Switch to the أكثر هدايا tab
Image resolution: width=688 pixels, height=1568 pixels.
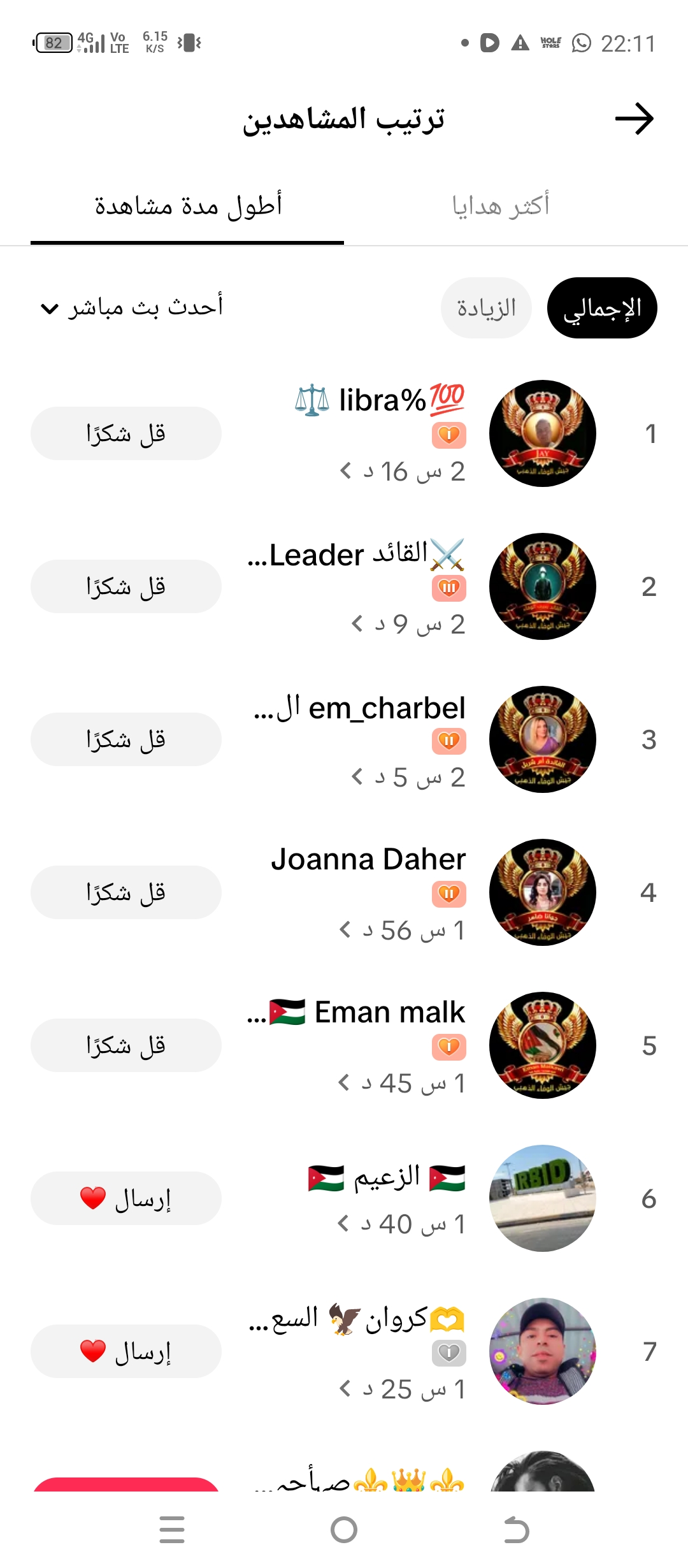coord(501,206)
